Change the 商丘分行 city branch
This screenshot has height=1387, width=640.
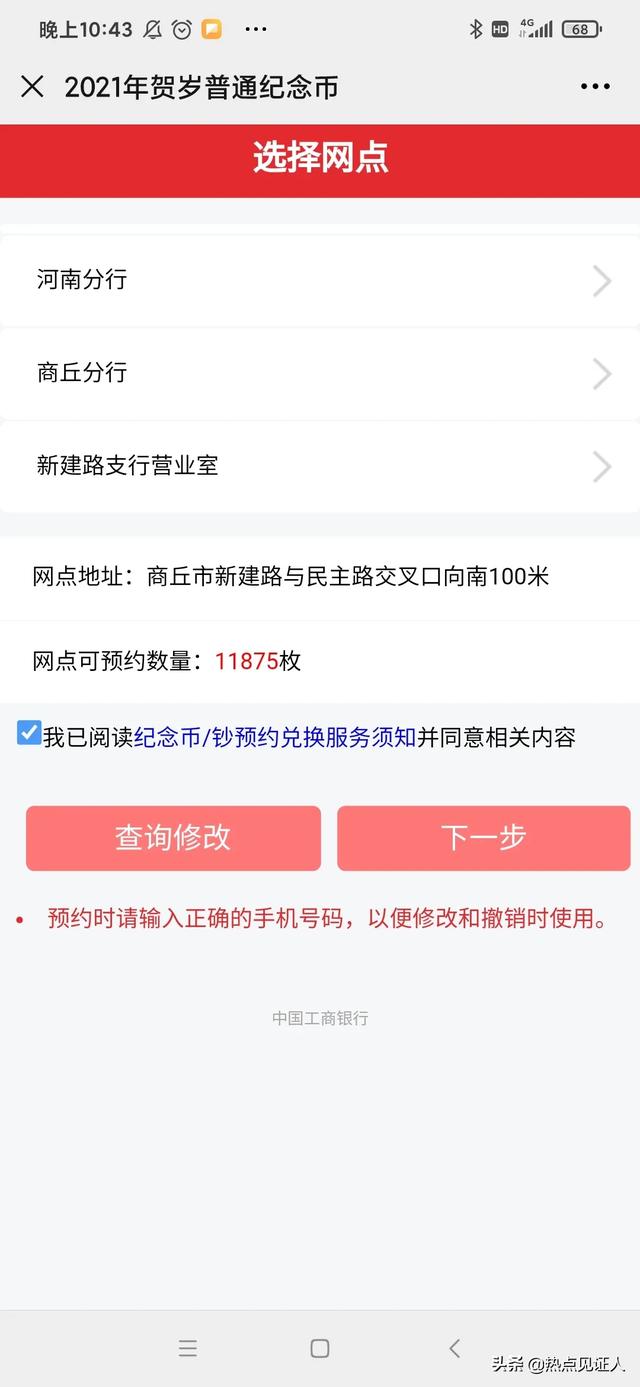[x=320, y=373]
